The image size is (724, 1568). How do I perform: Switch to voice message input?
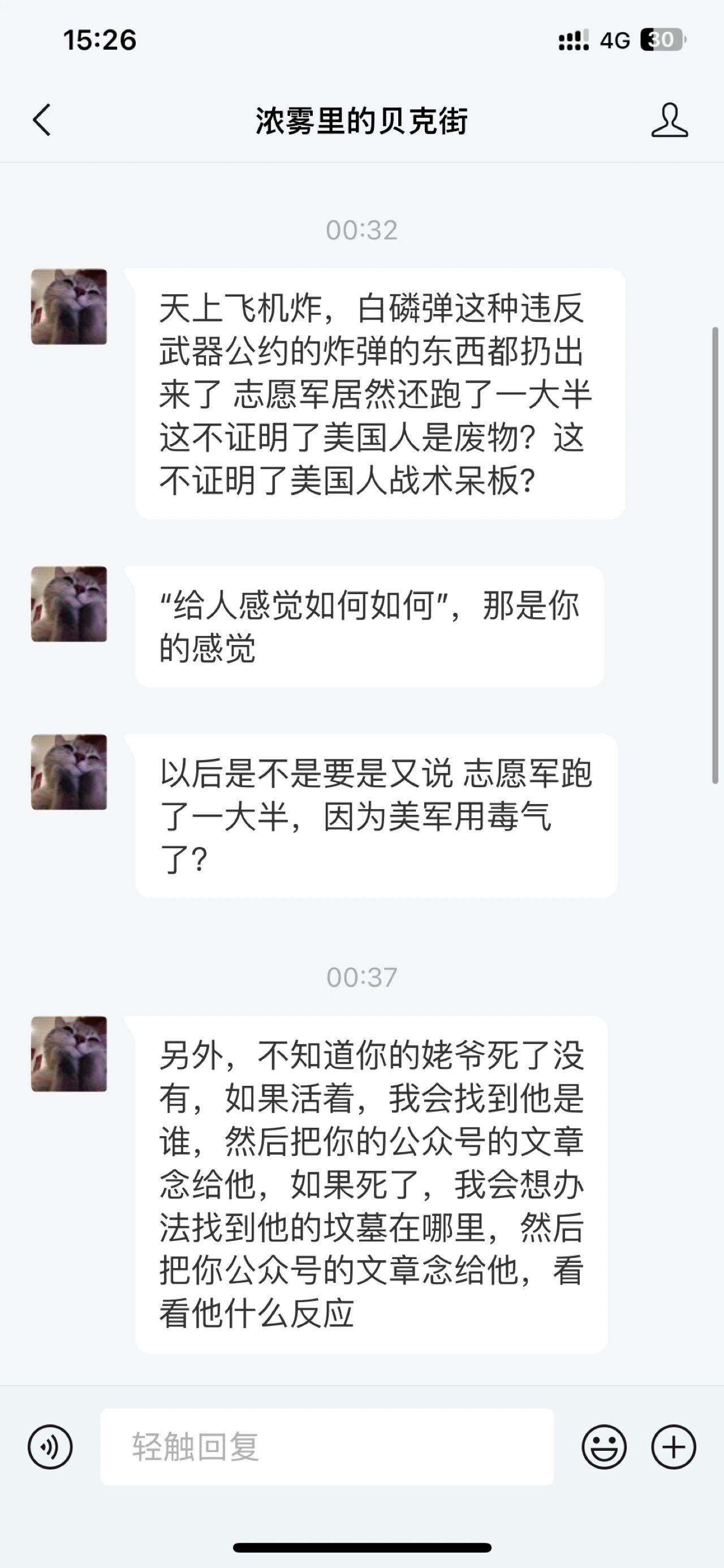point(50,1446)
